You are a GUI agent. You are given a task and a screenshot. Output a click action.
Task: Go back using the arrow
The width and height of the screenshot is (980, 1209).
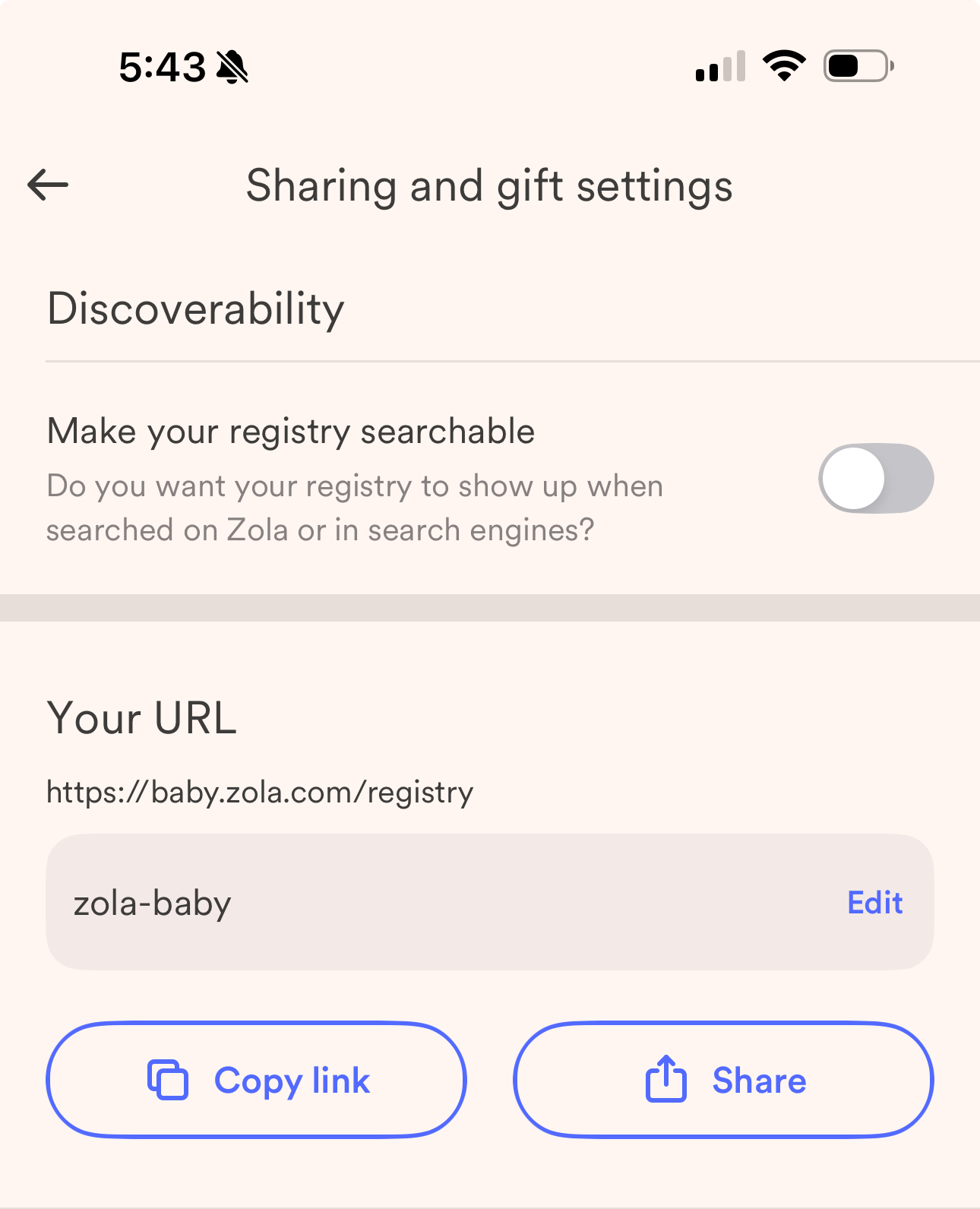48,185
